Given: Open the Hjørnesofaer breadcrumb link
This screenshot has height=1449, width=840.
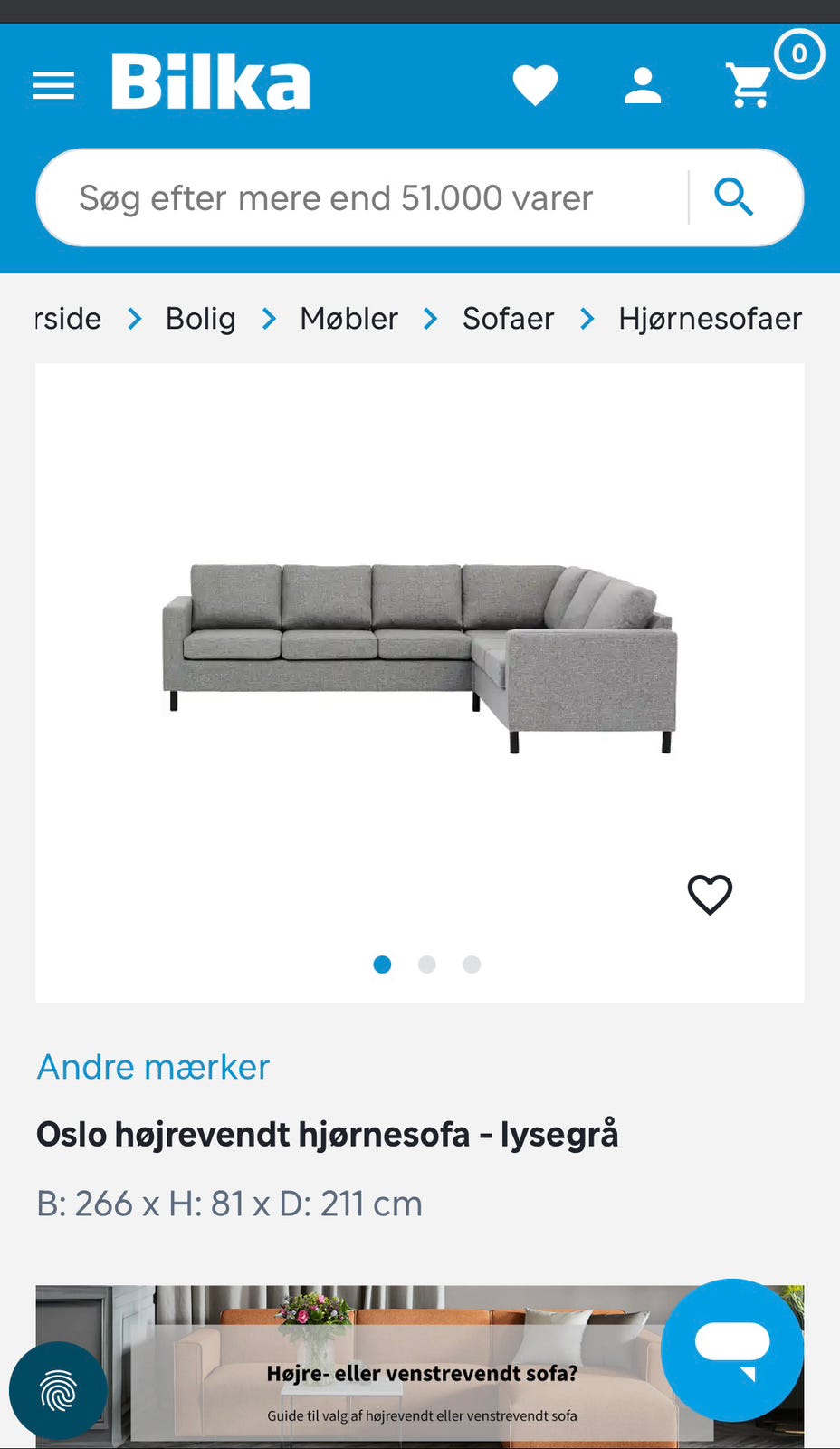Looking at the screenshot, I should click(710, 319).
